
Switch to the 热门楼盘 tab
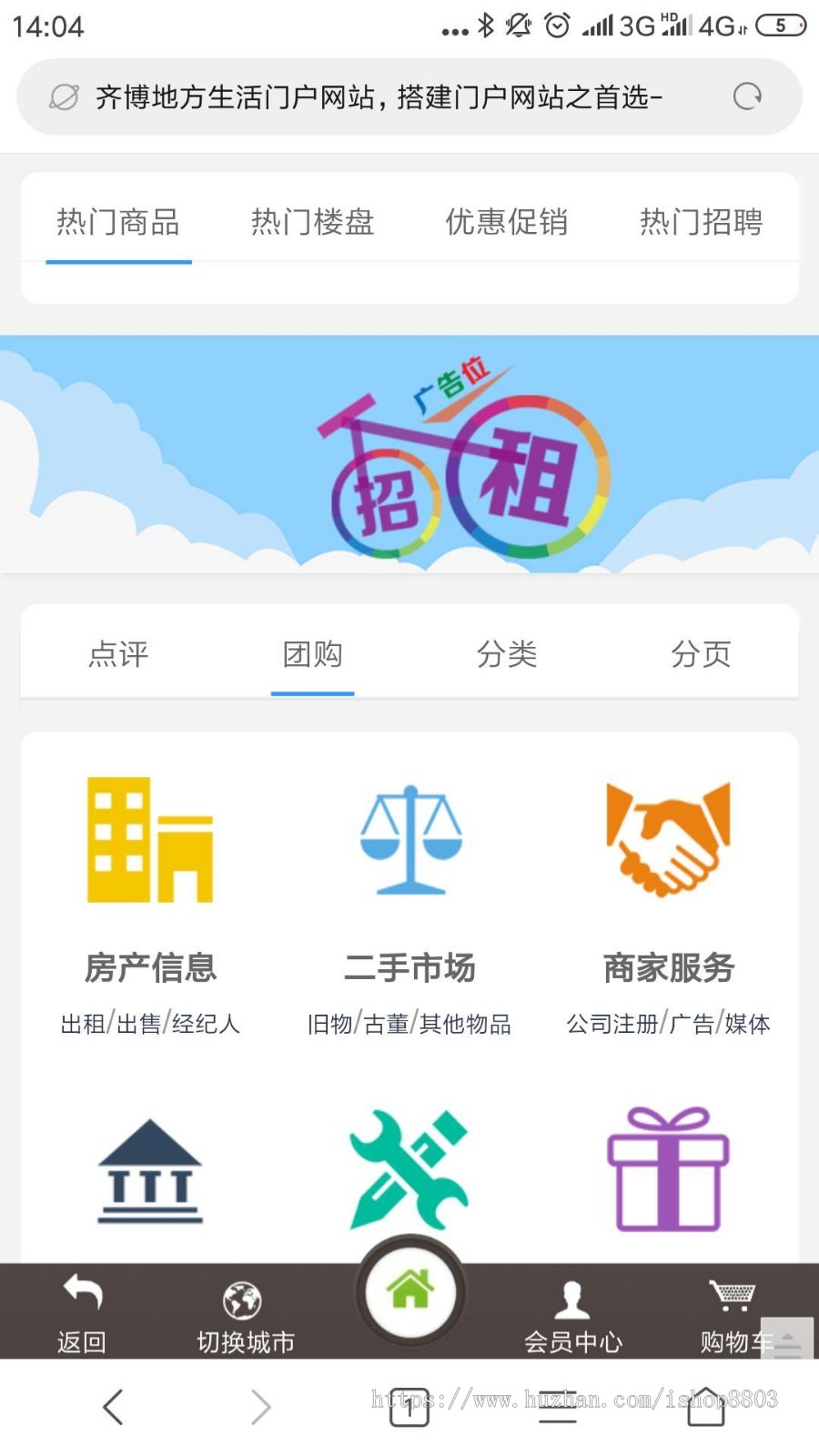click(x=313, y=221)
